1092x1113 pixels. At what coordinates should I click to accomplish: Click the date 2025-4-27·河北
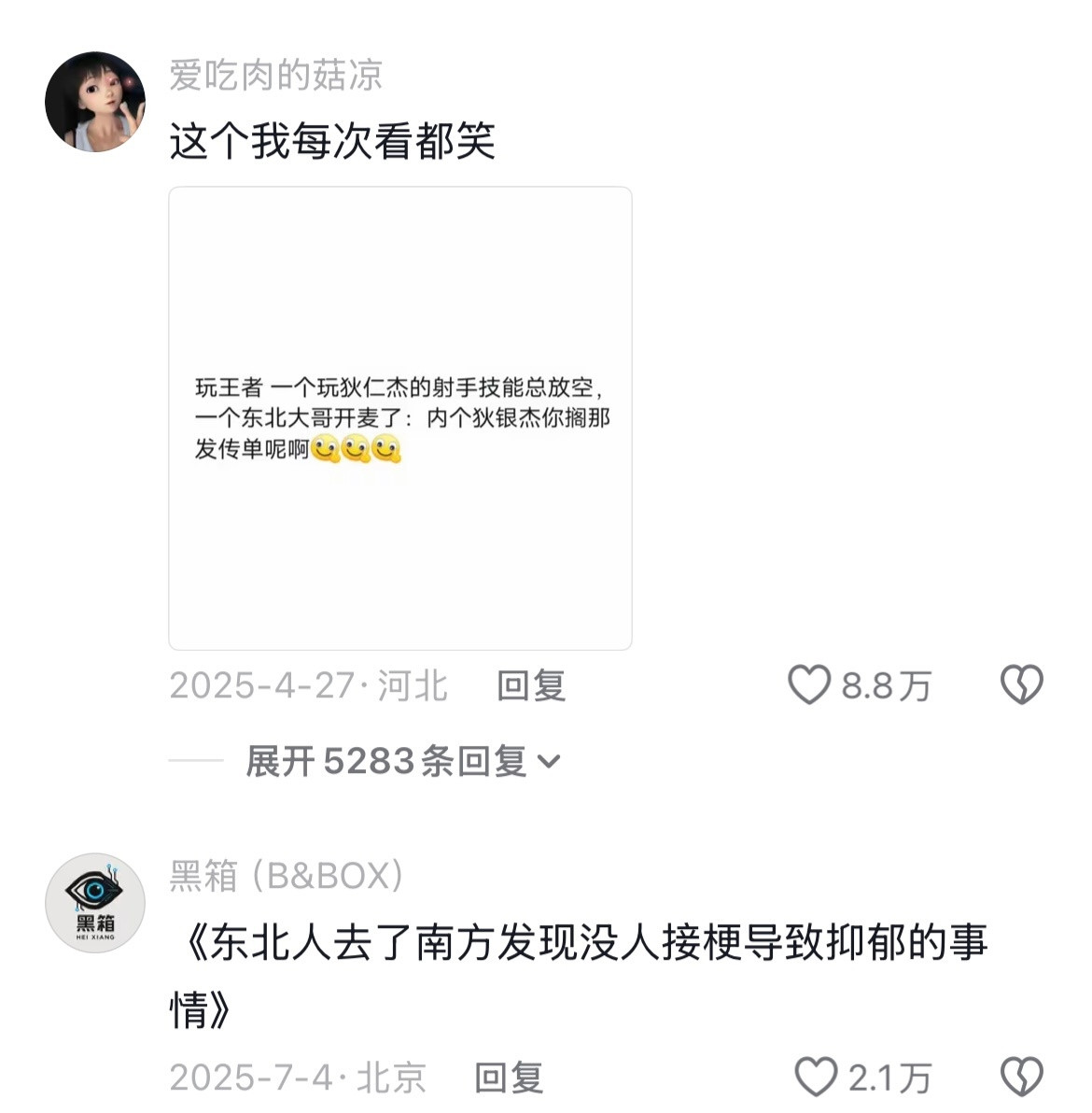308,685
